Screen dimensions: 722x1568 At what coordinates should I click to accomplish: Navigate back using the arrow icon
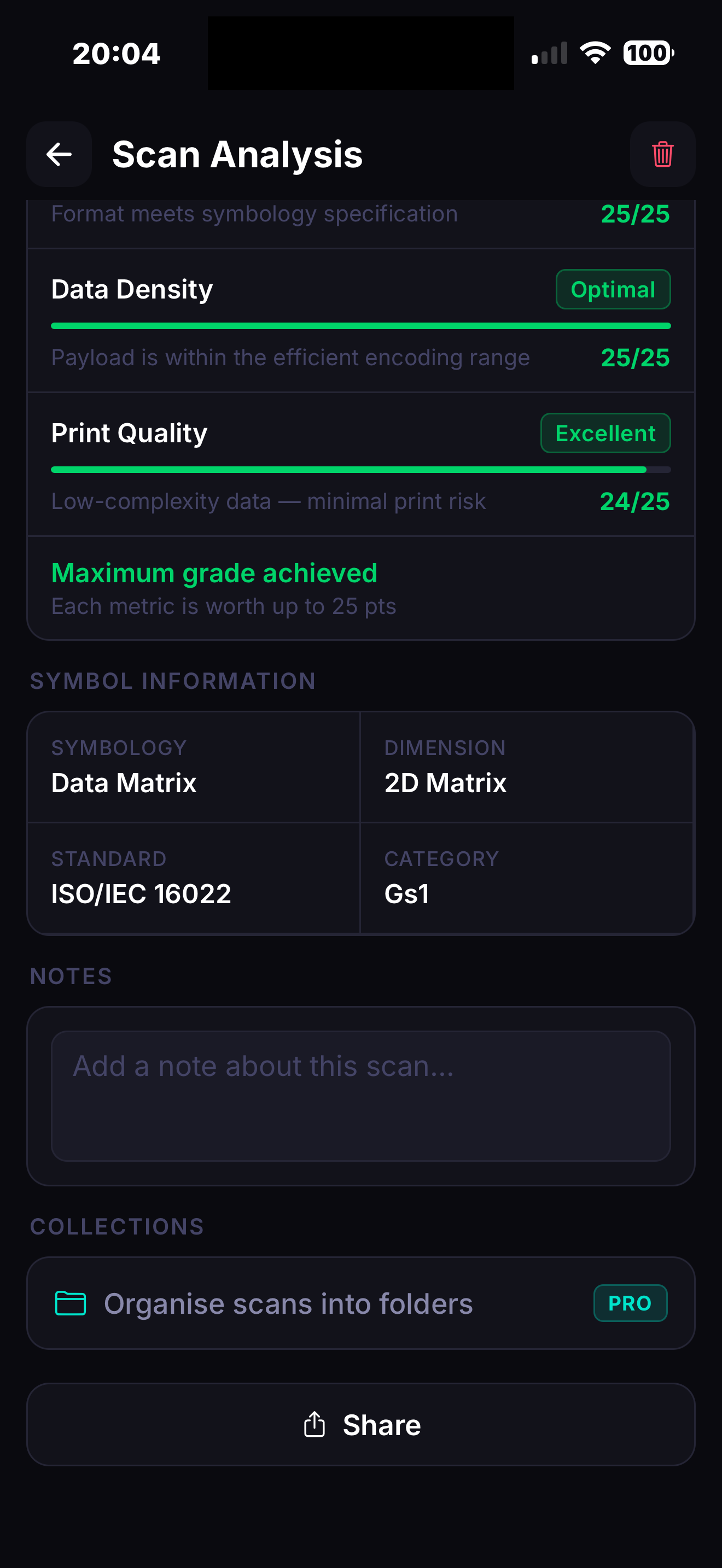[x=59, y=154]
